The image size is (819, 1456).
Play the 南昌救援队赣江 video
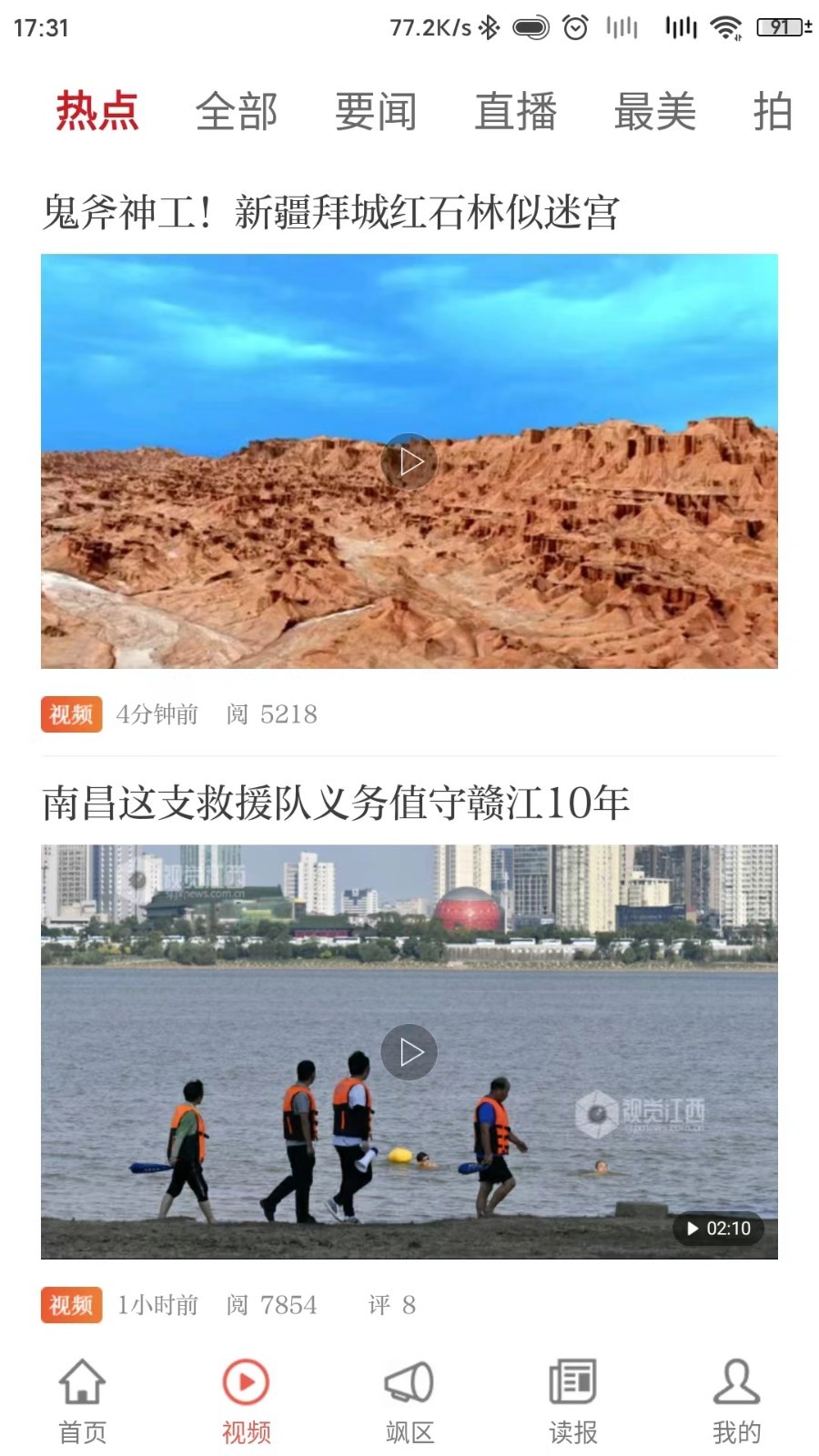(x=409, y=1052)
